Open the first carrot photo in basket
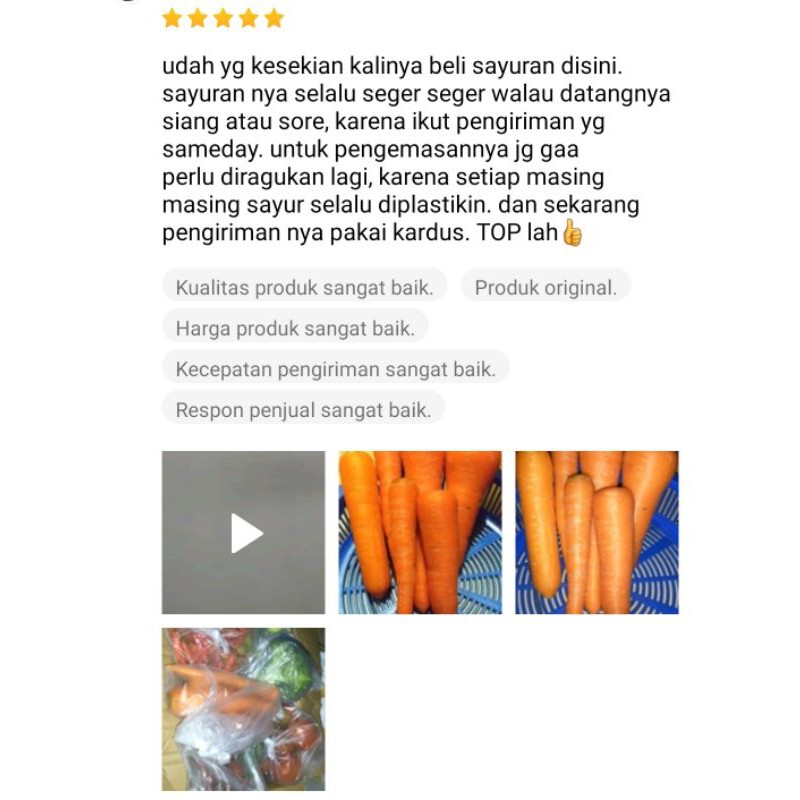 (x=420, y=532)
